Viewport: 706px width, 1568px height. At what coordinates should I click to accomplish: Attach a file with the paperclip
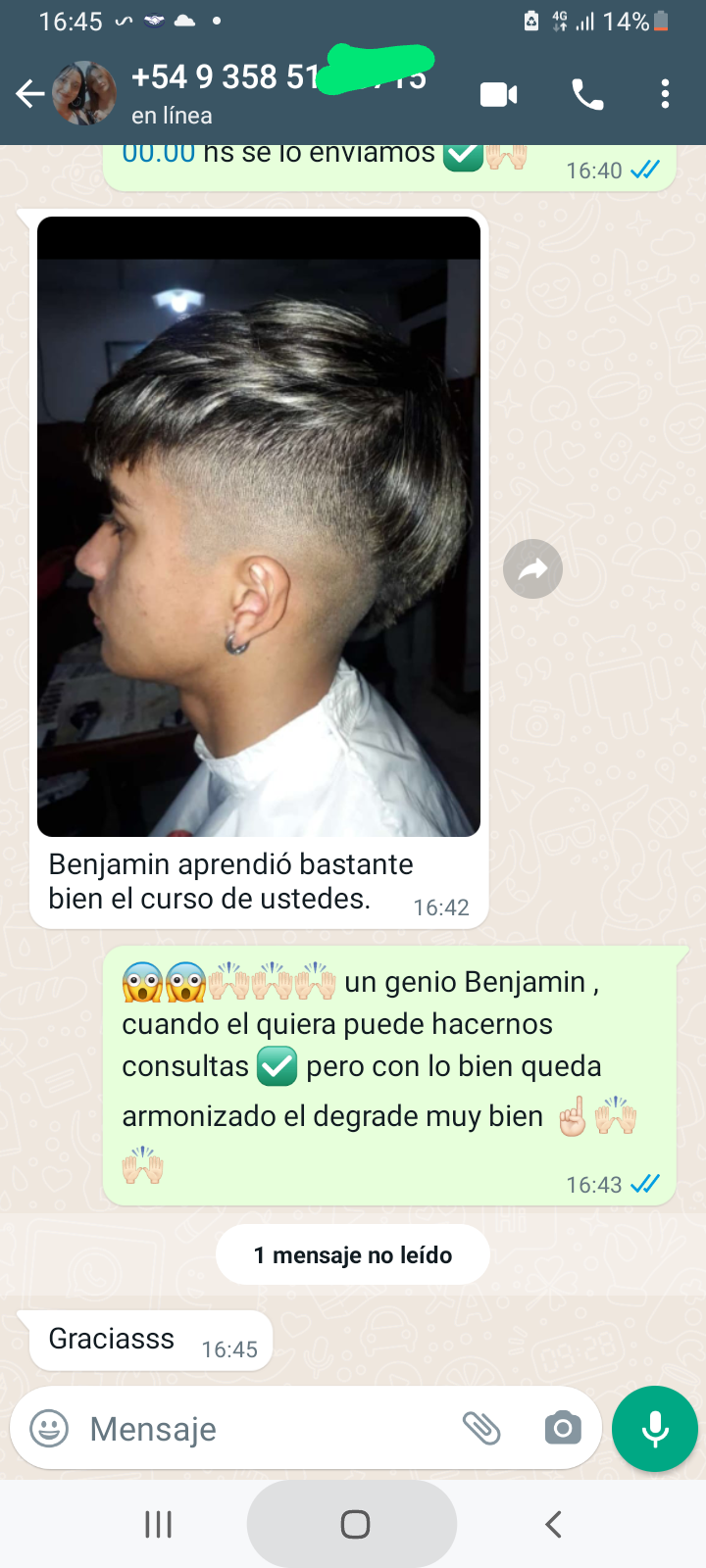(x=481, y=1428)
